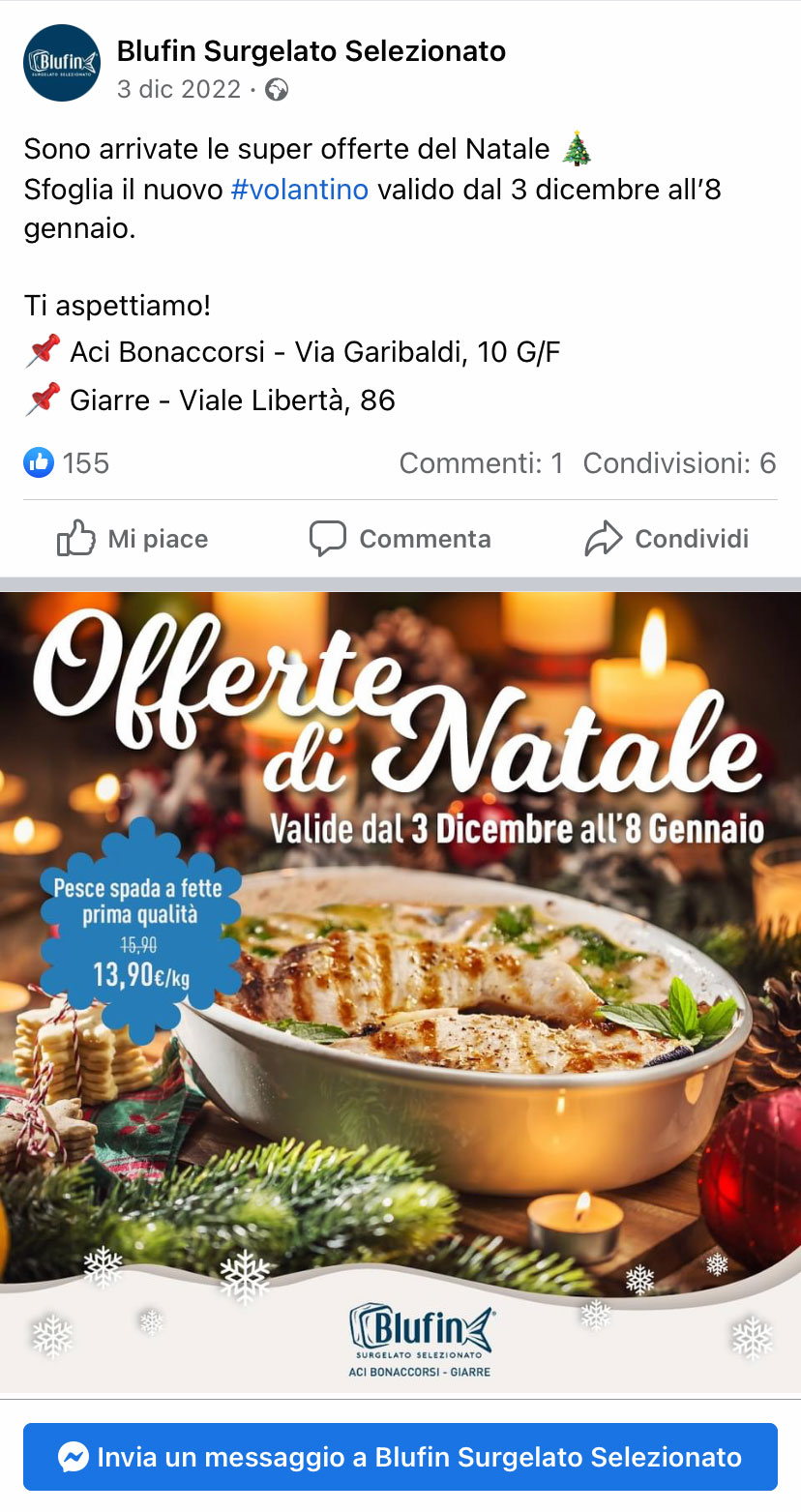View the Condivisioni: 6 shares
Screen dimensions: 801x1512
pyautogui.click(x=679, y=463)
